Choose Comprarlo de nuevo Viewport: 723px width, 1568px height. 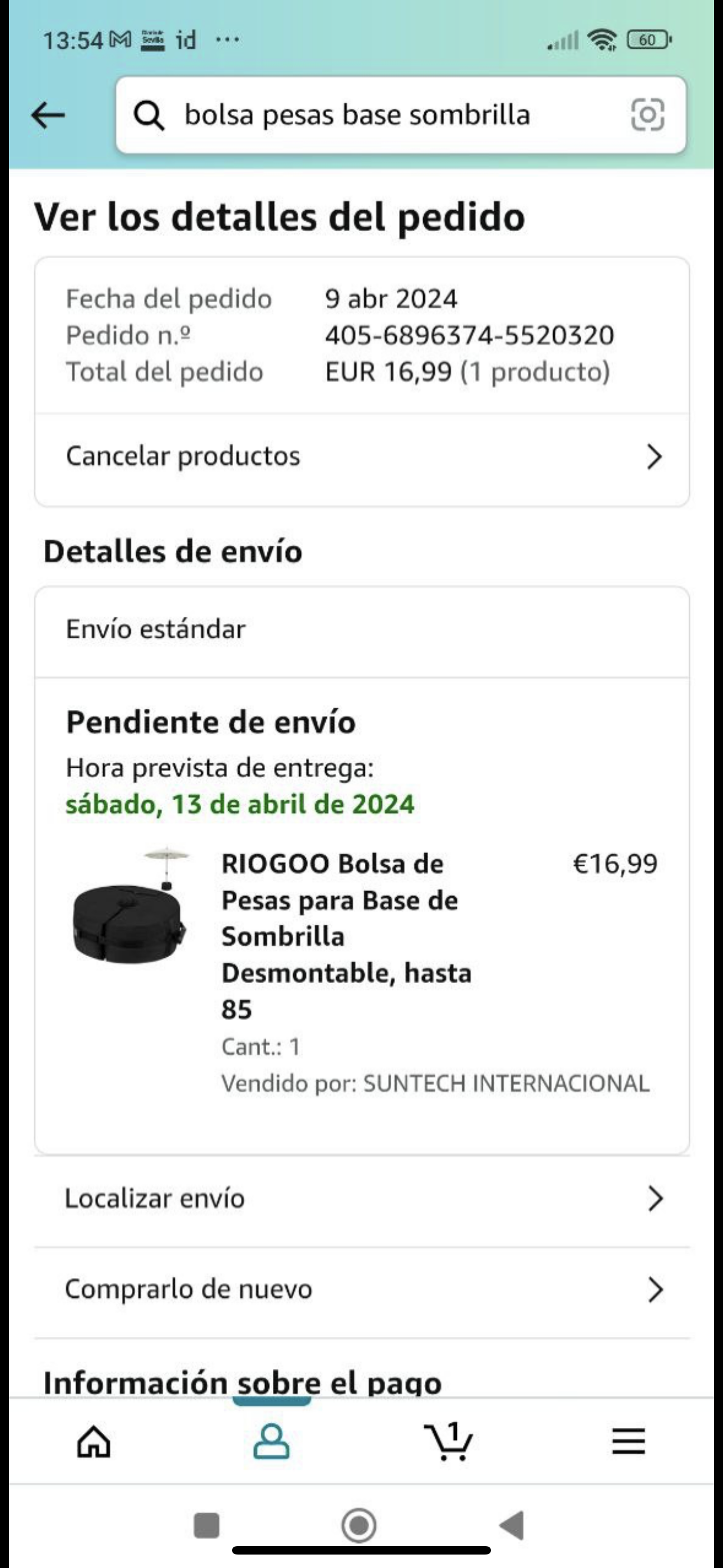click(362, 1289)
